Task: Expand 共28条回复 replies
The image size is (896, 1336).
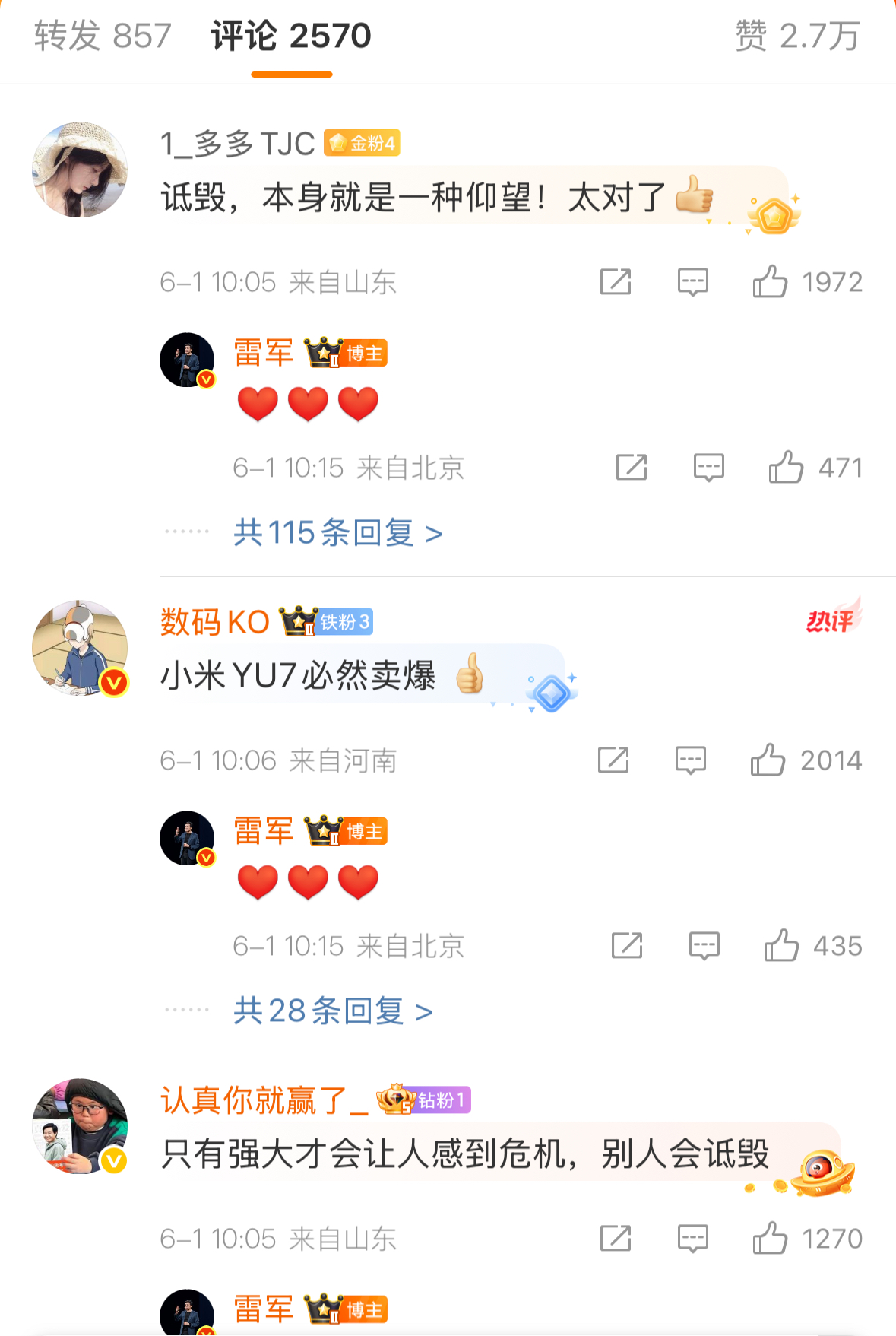Action: pos(333,1011)
